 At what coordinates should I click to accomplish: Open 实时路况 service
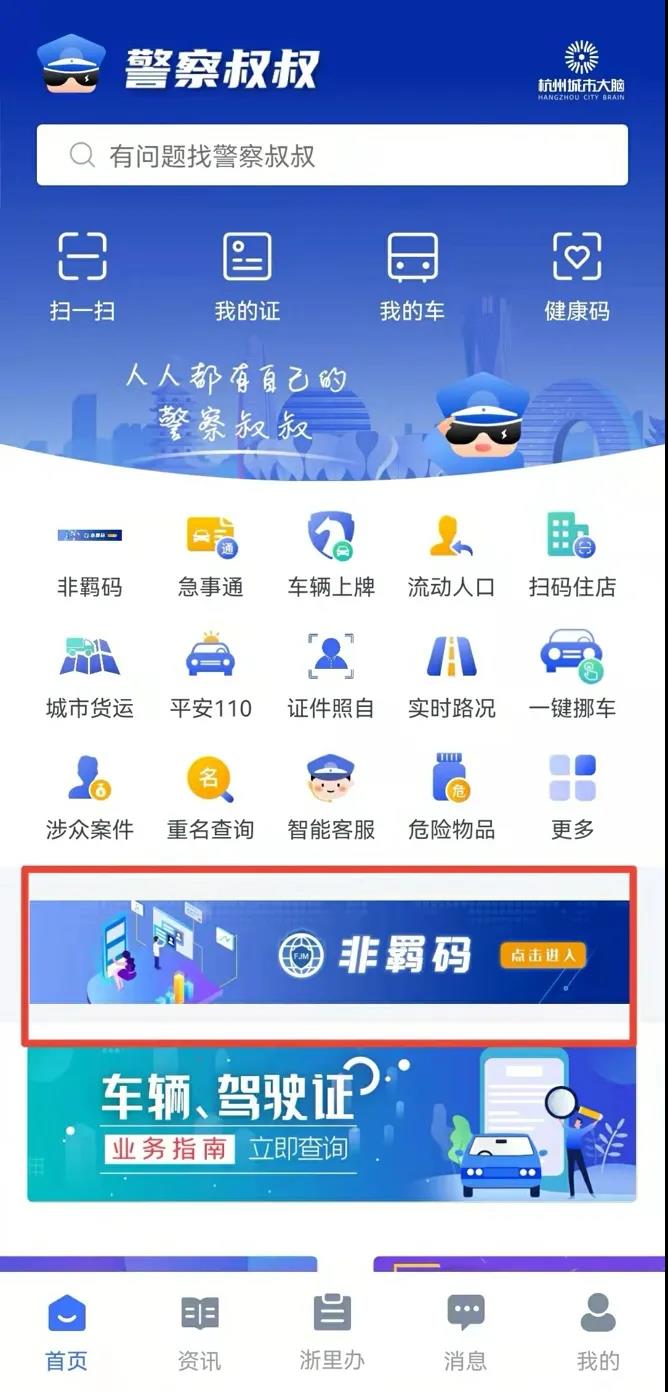[451, 676]
